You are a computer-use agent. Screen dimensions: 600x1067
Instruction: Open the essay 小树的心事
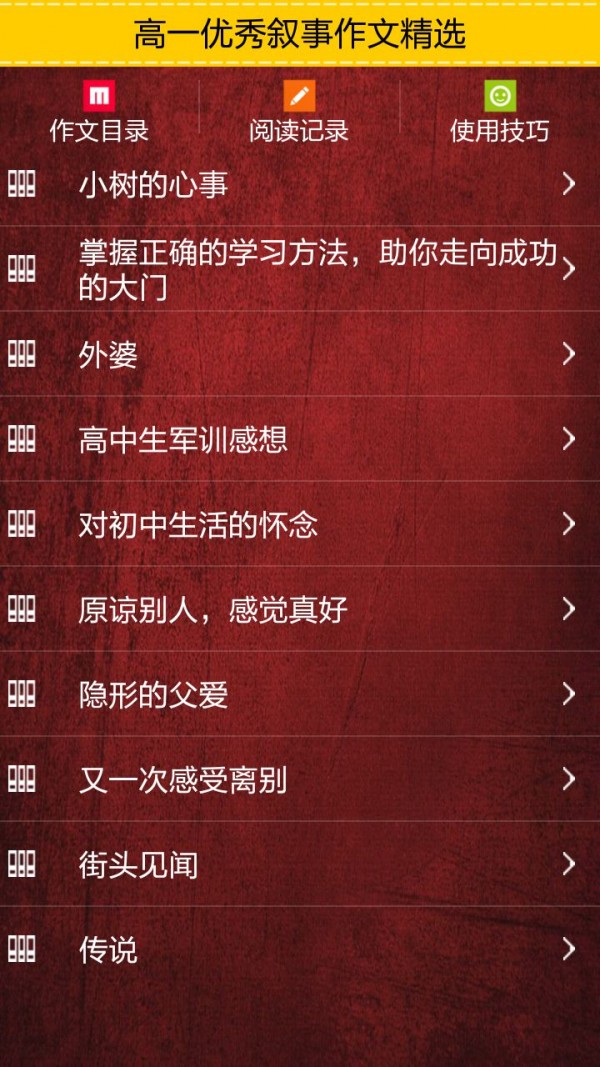pyautogui.click(x=300, y=184)
